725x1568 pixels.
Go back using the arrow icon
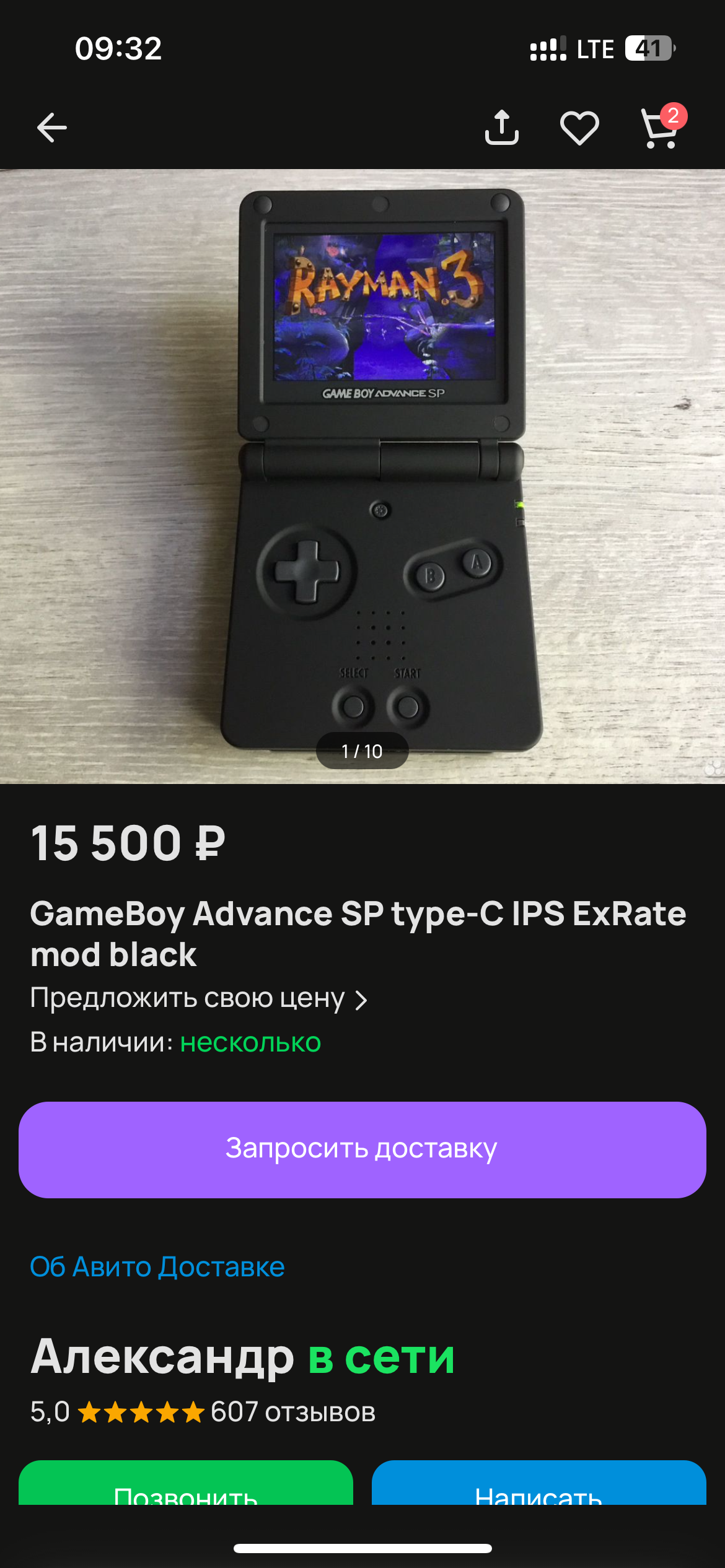tap(52, 128)
